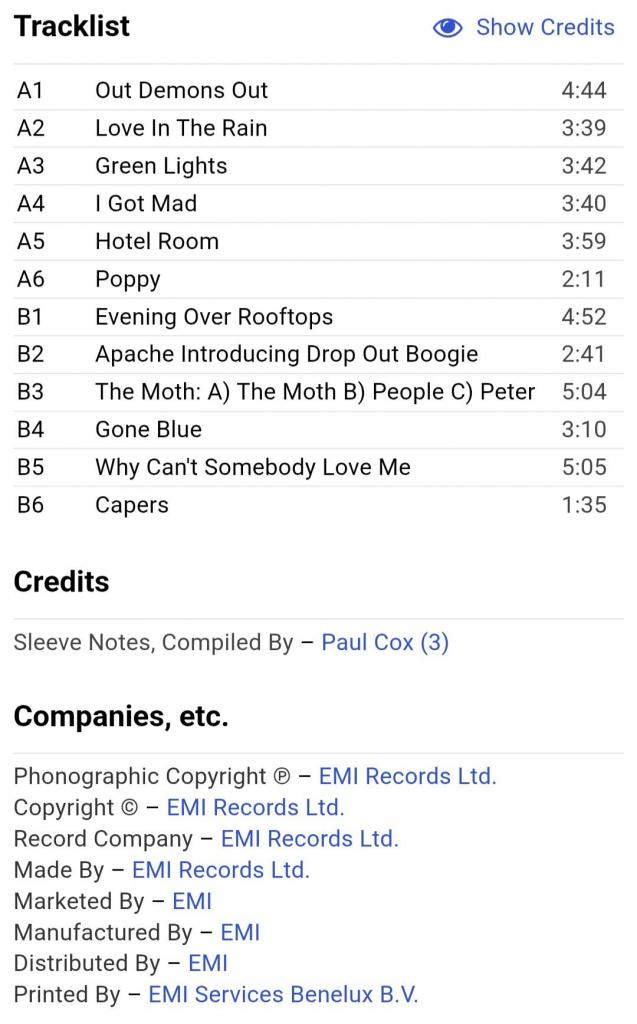Tap EMI Records Ltd. beside Copyright ©
Screen dimensions: 637x1024
[255, 807]
